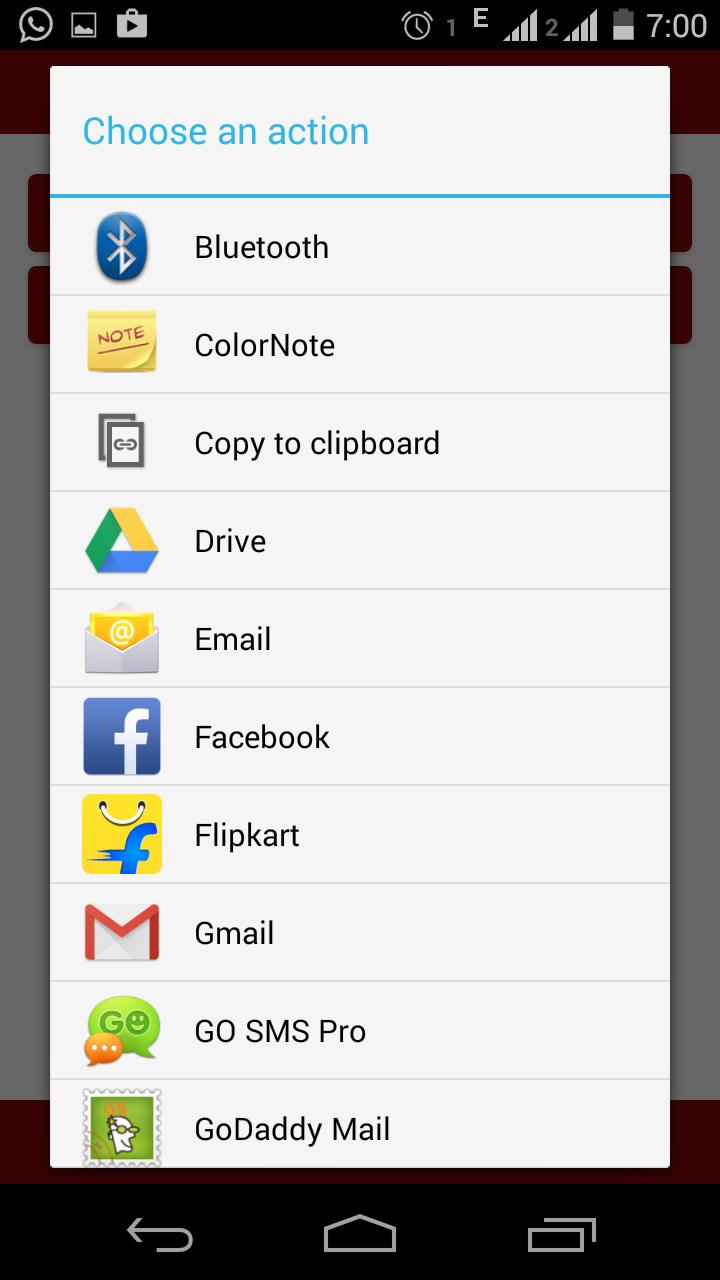Share via Bluetooth
Viewport: 720px width, 1280px height.
360,247
